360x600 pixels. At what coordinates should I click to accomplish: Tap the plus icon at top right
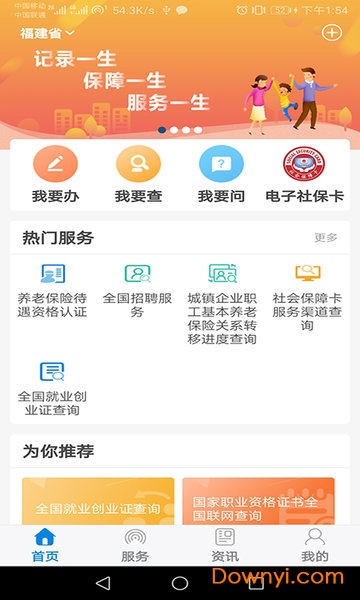coord(332,33)
